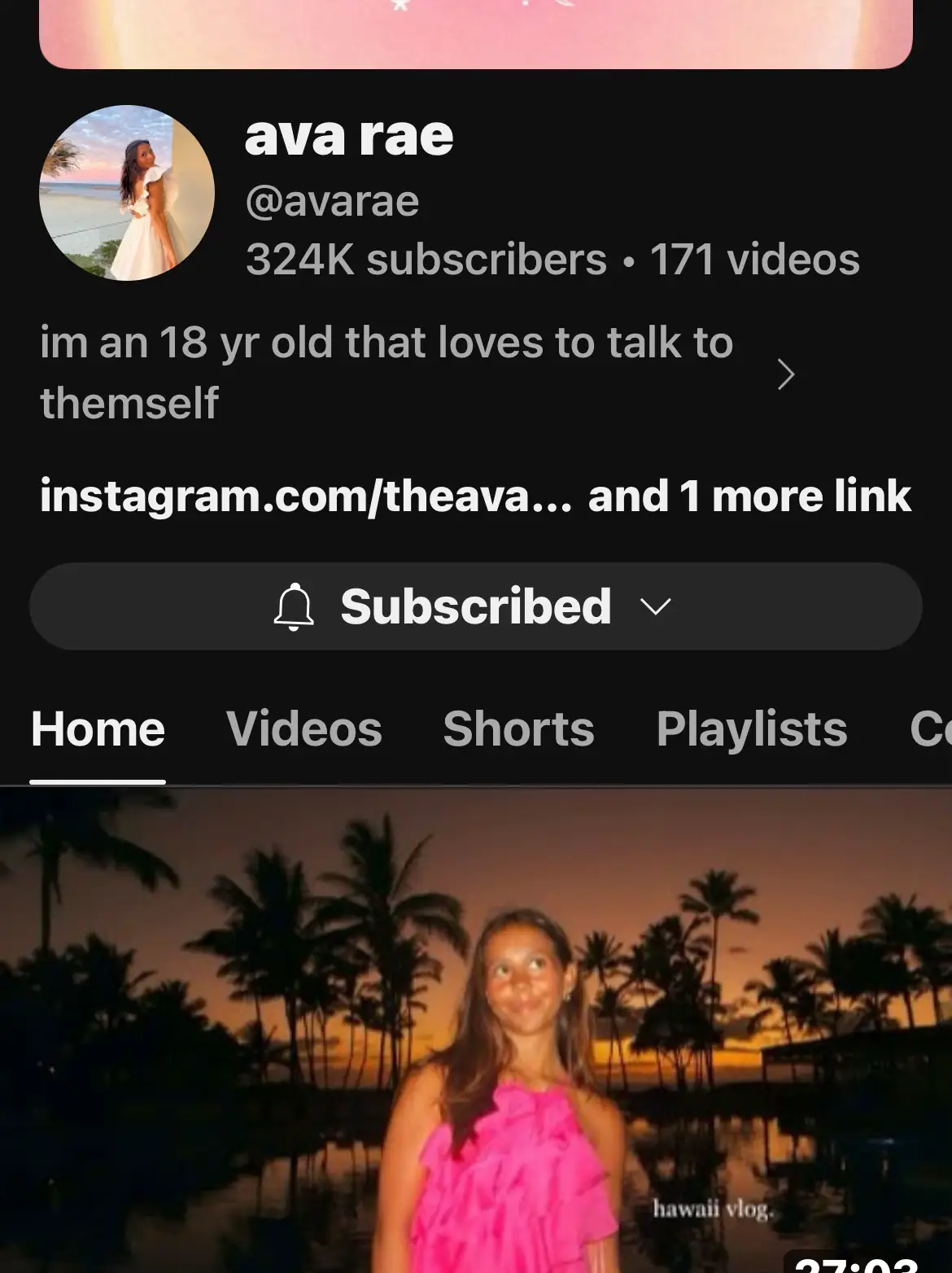Expand the channel description
The width and height of the screenshot is (952, 1273).
coord(784,374)
